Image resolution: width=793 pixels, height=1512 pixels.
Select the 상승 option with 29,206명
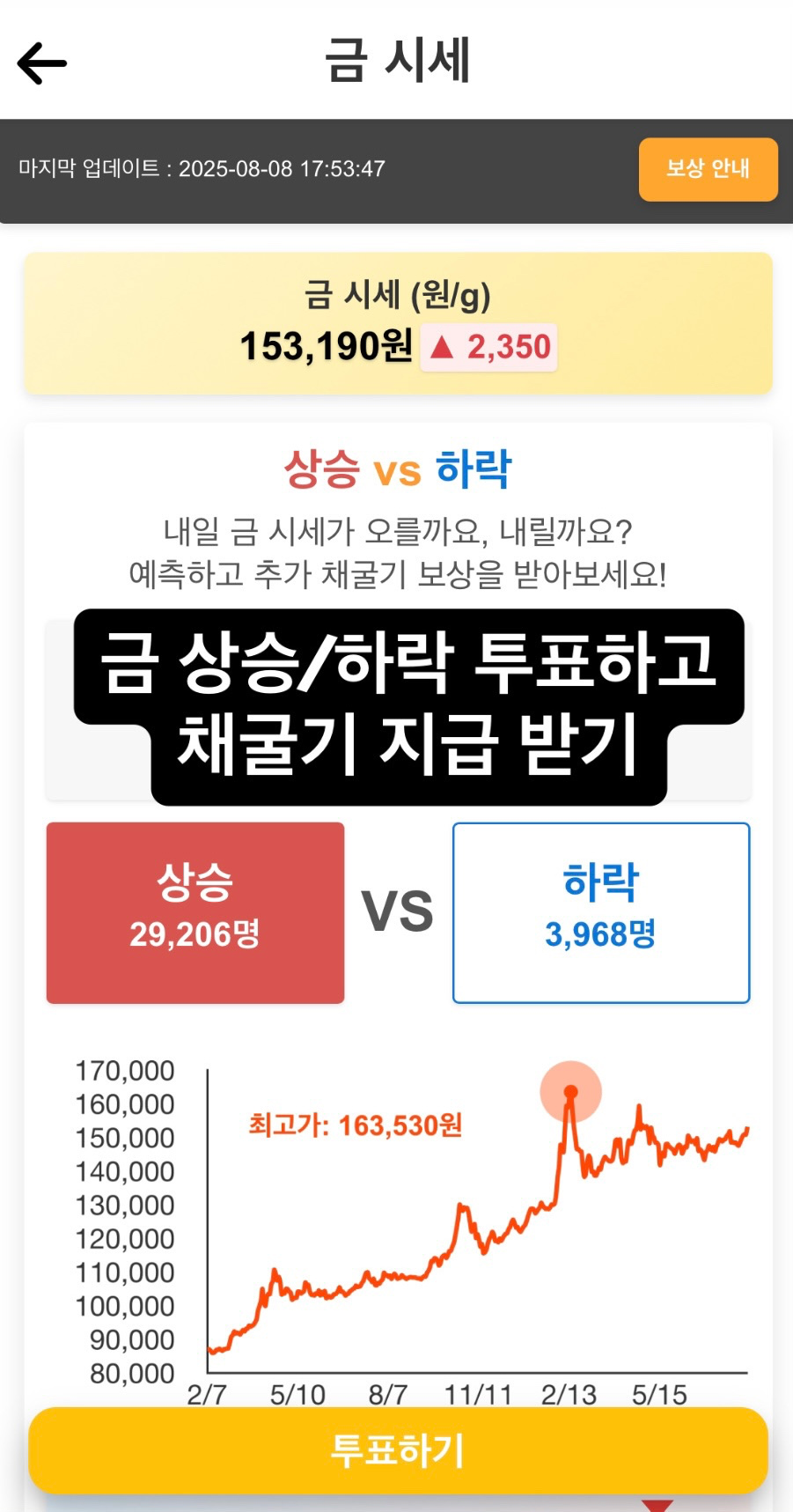click(x=195, y=913)
